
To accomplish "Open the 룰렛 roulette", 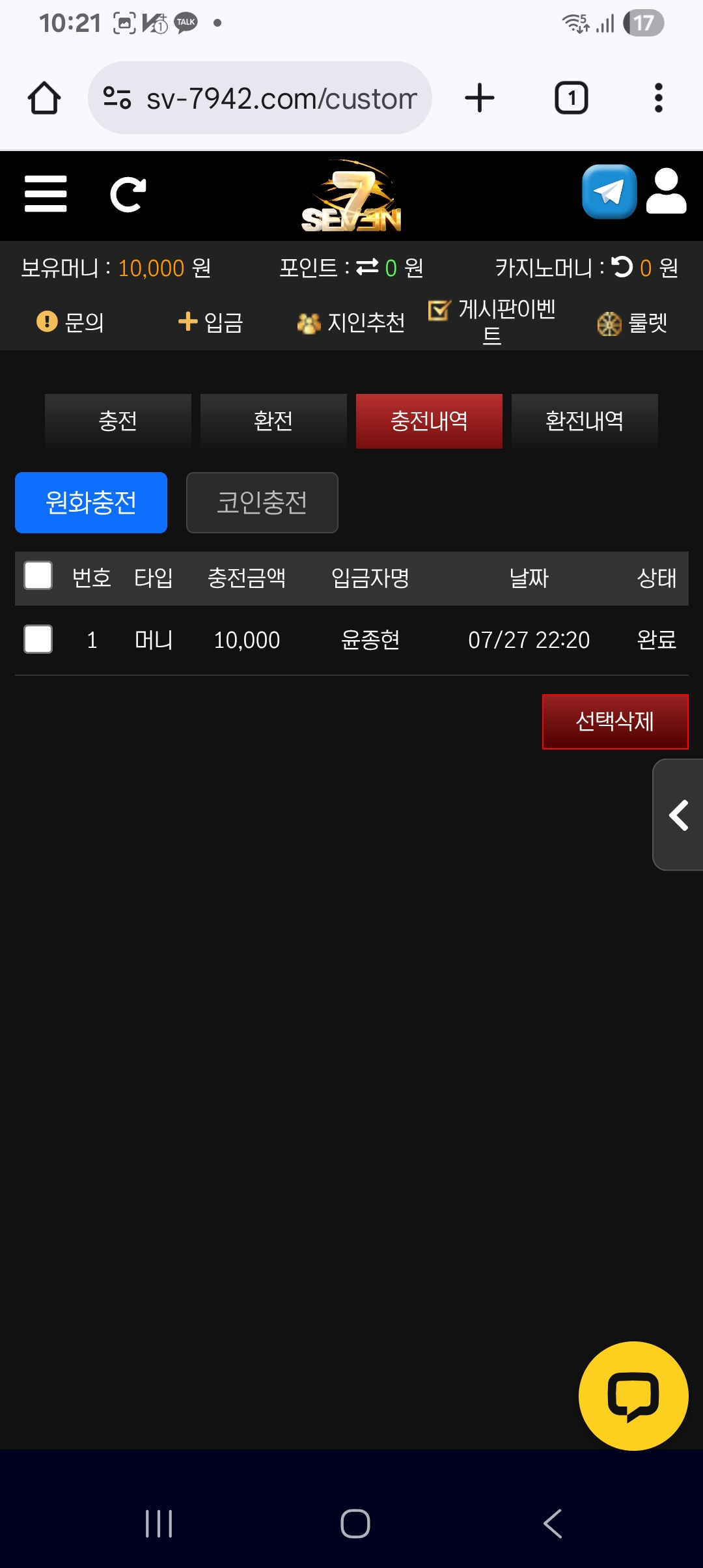I will coord(633,323).
